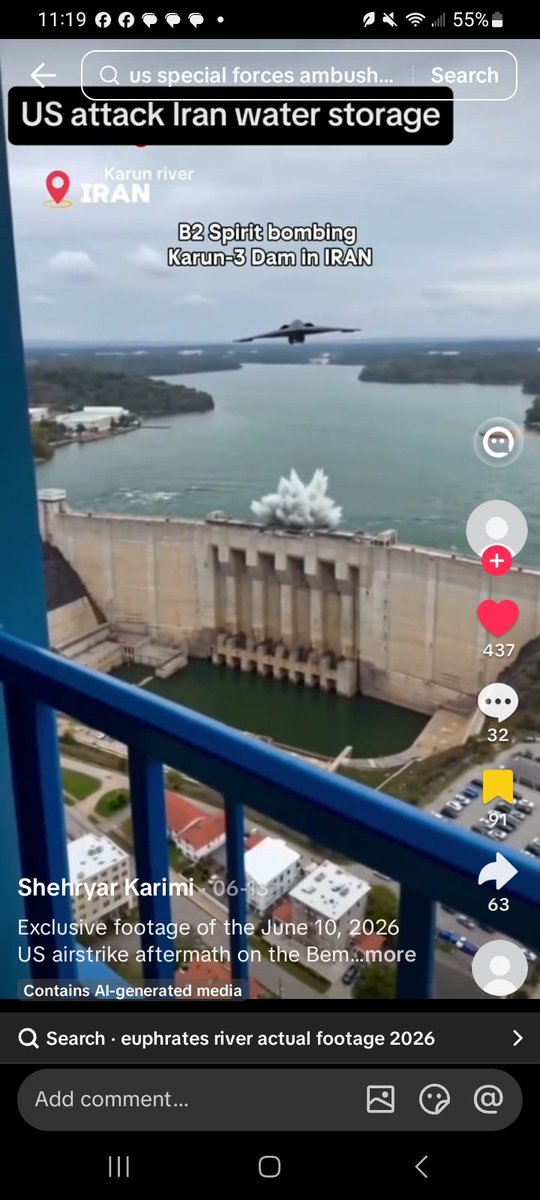Screen dimensions: 540x1200
Task: Open the captions icon on the right
Action: [x=497, y=444]
